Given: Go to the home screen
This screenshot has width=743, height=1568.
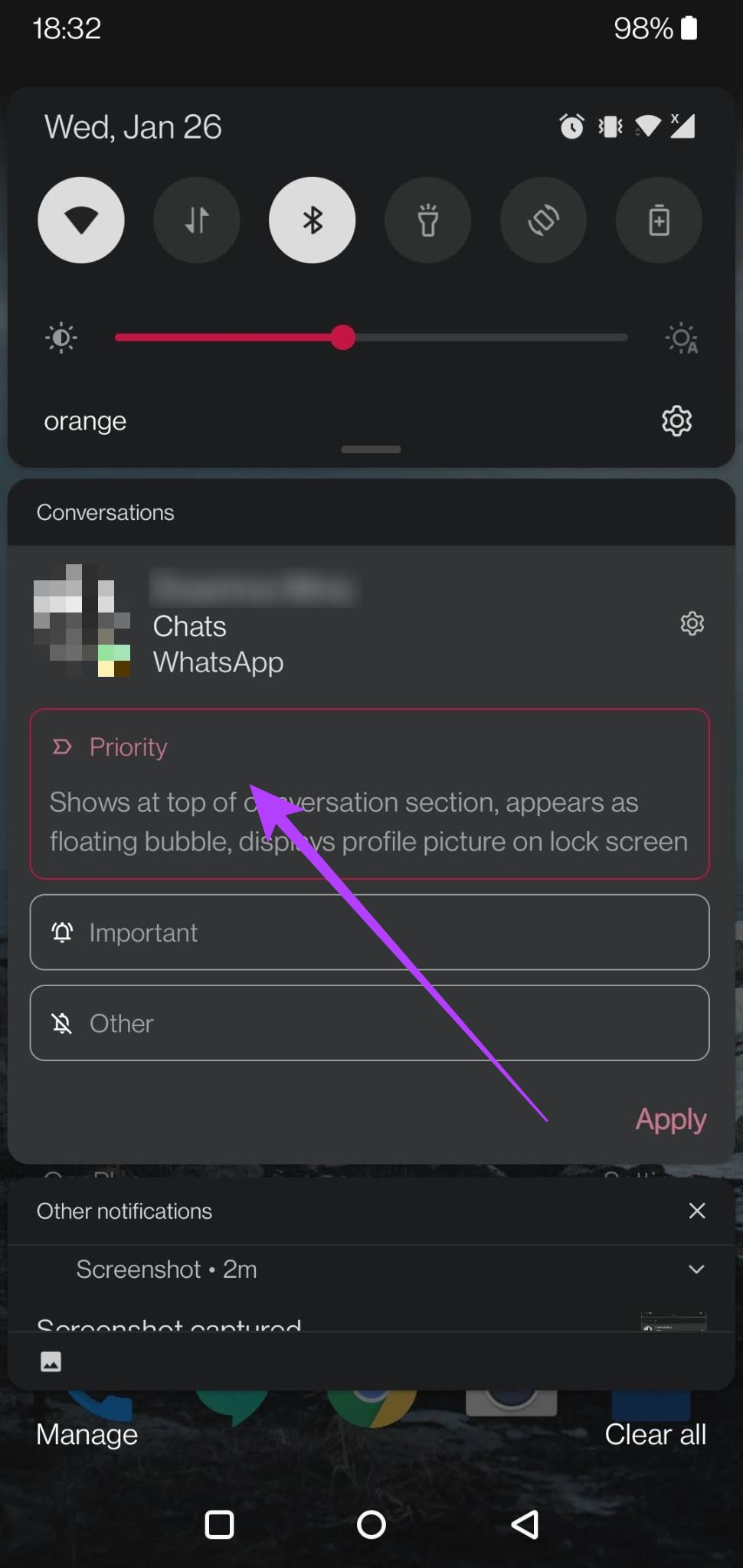Looking at the screenshot, I should pos(371,1524).
